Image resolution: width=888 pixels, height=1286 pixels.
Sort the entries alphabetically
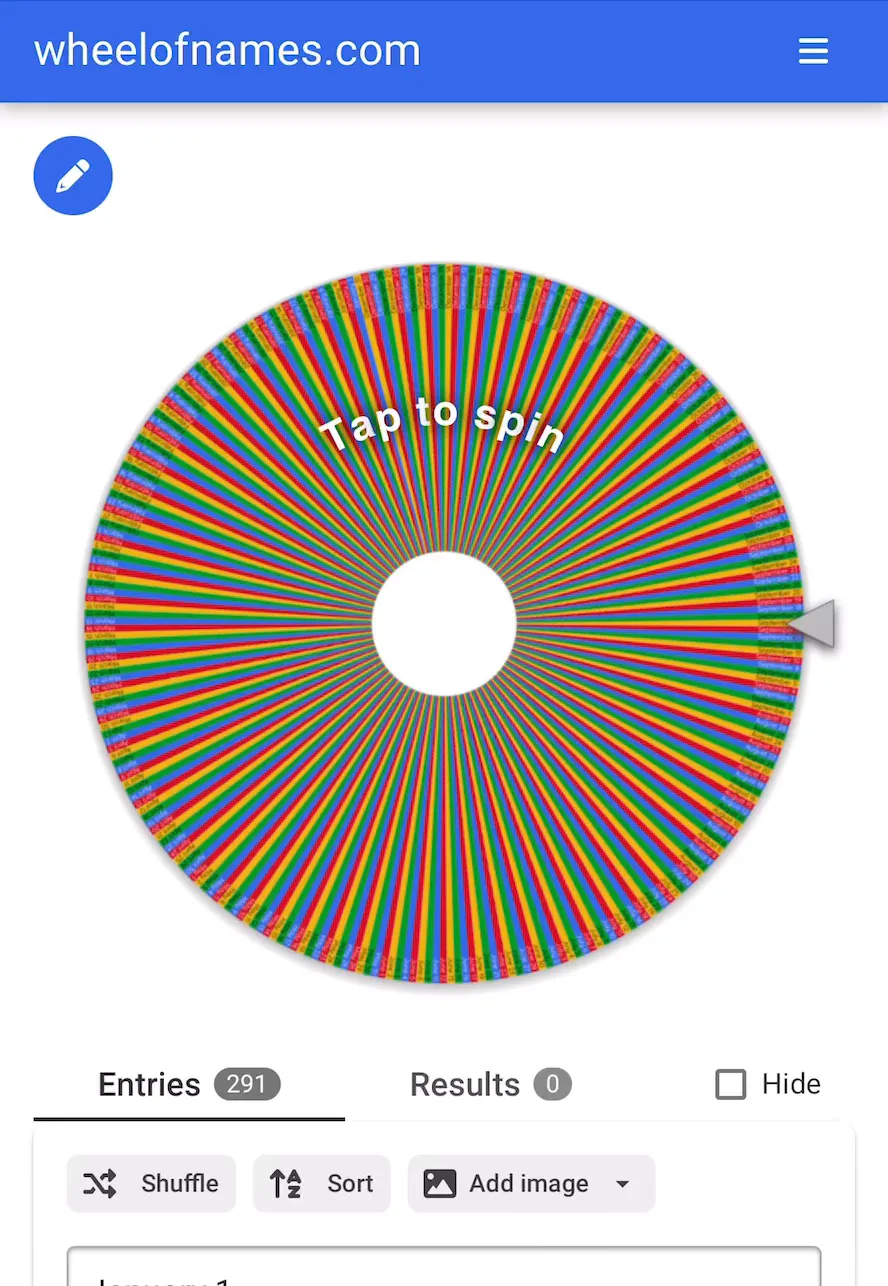click(x=321, y=1184)
